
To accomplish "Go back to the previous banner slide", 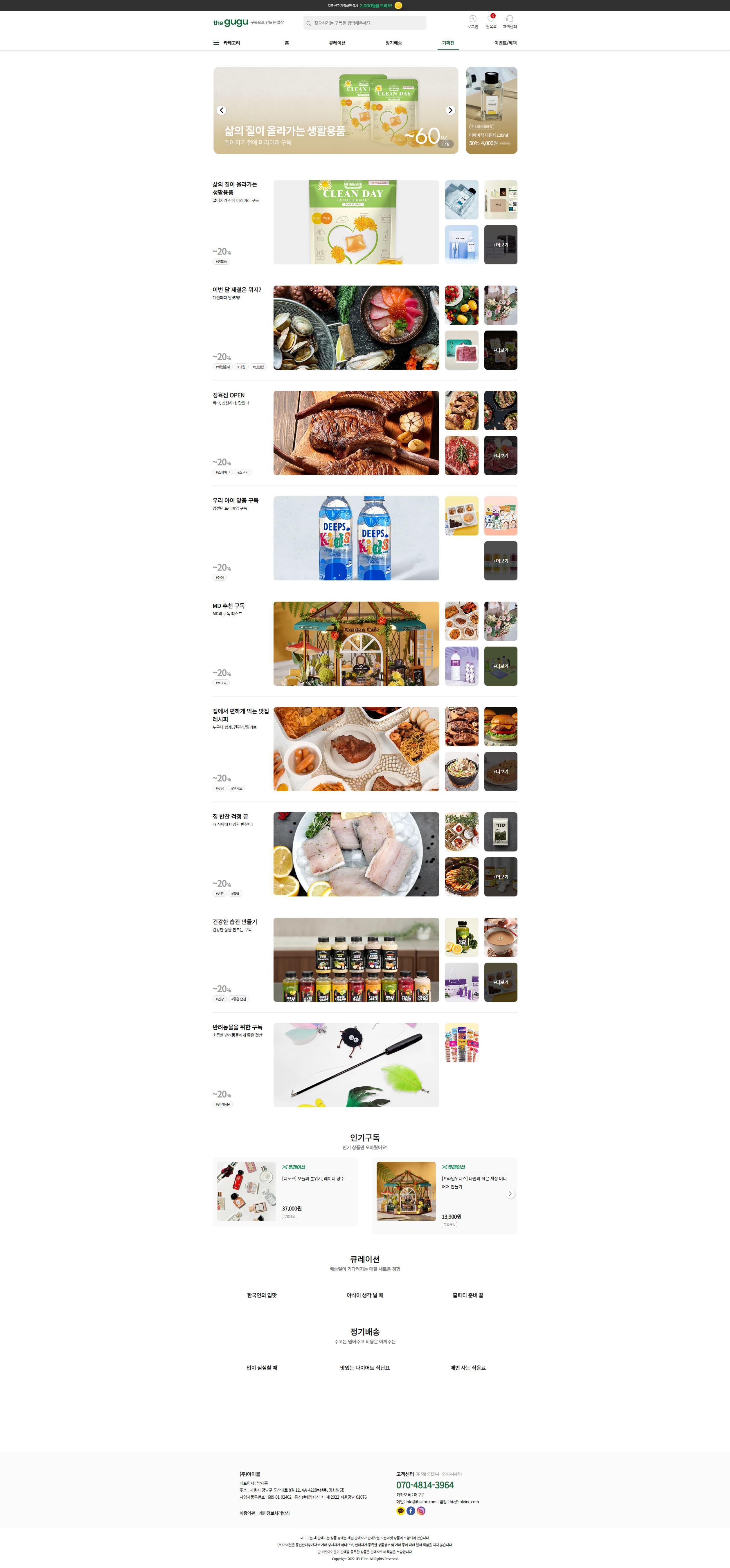I will point(222,110).
